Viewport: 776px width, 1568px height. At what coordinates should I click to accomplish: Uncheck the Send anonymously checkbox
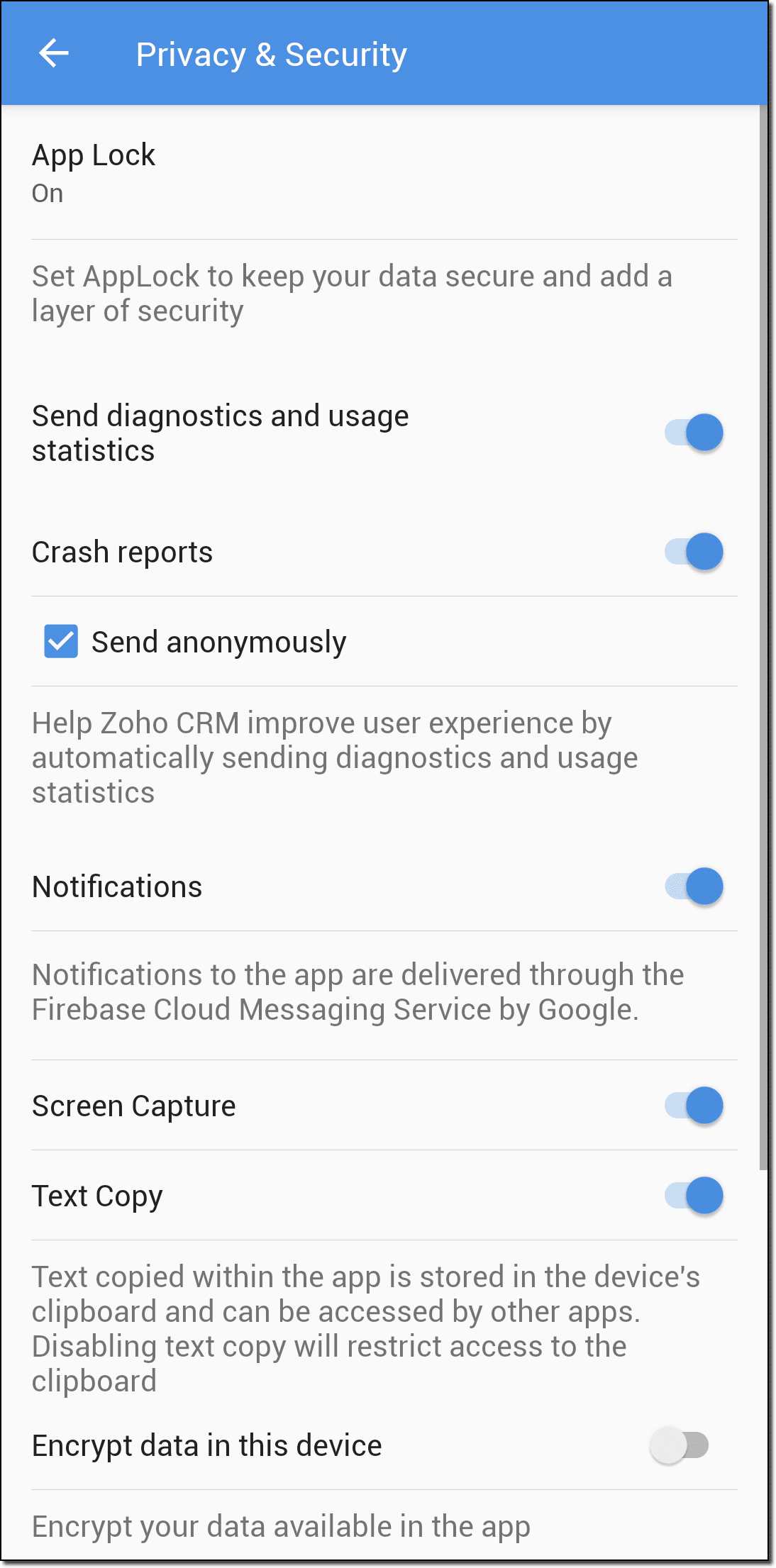(x=61, y=642)
